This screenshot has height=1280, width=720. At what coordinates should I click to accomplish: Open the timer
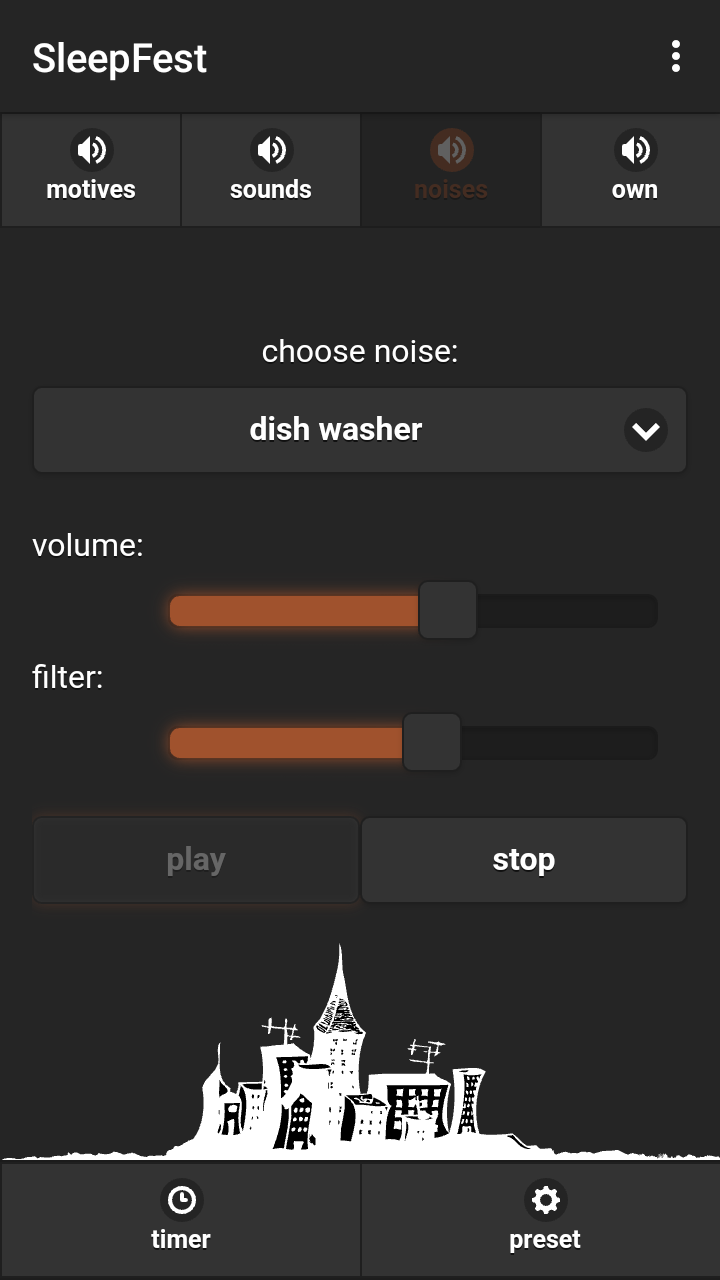click(181, 1218)
